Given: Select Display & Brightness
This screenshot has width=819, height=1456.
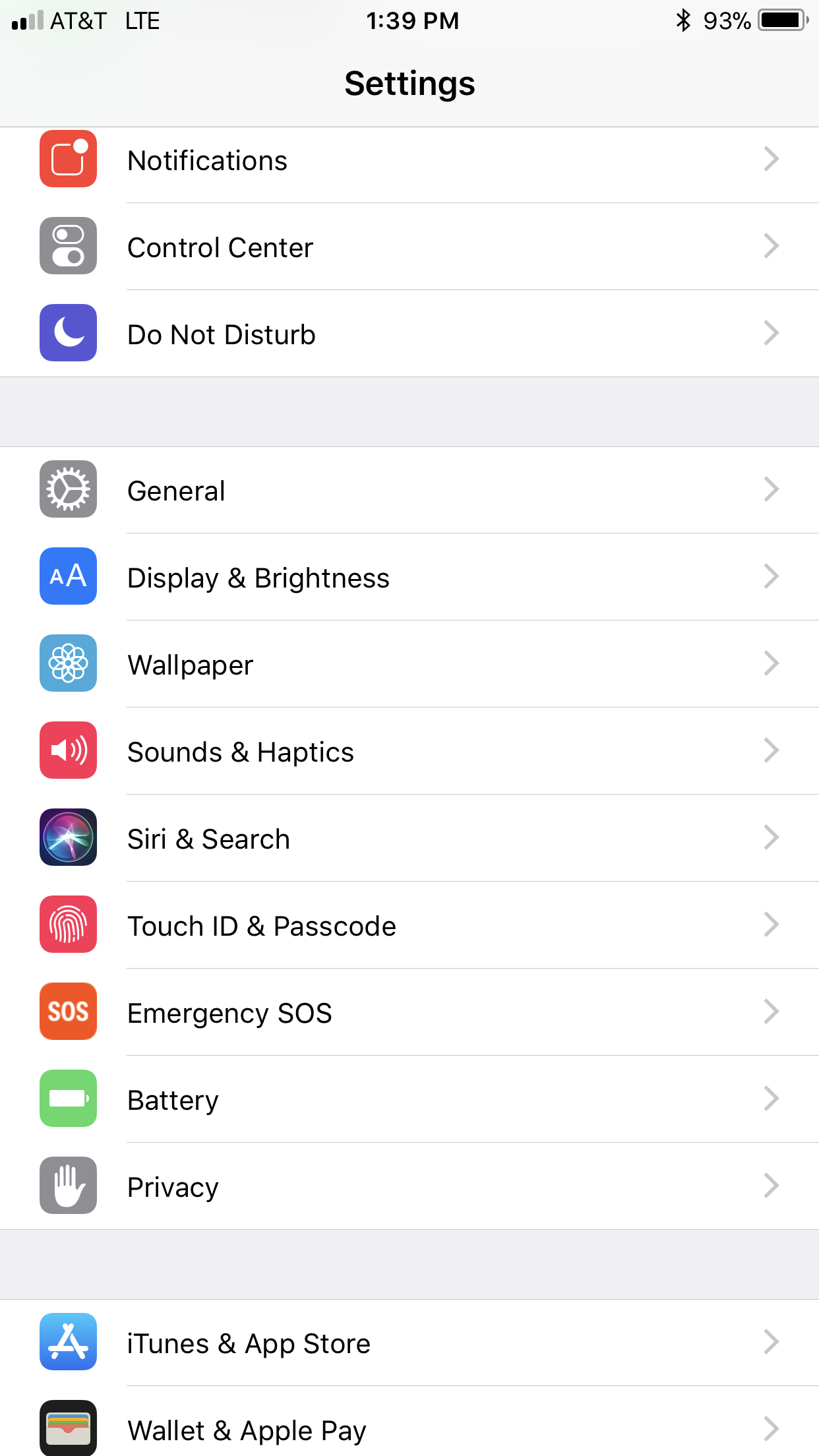Looking at the screenshot, I should click(x=409, y=577).
